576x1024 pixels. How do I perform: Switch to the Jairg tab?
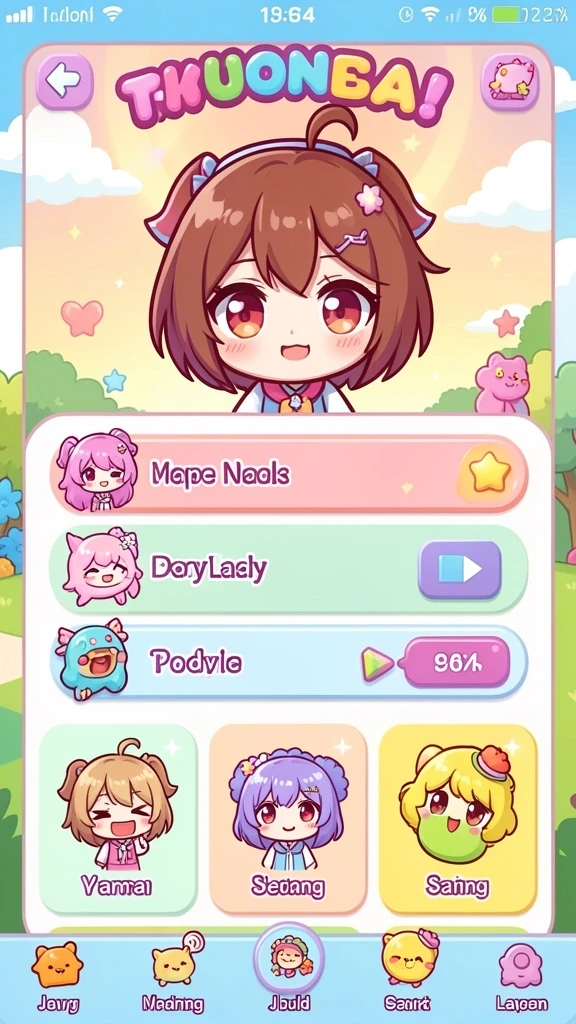(x=57, y=977)
